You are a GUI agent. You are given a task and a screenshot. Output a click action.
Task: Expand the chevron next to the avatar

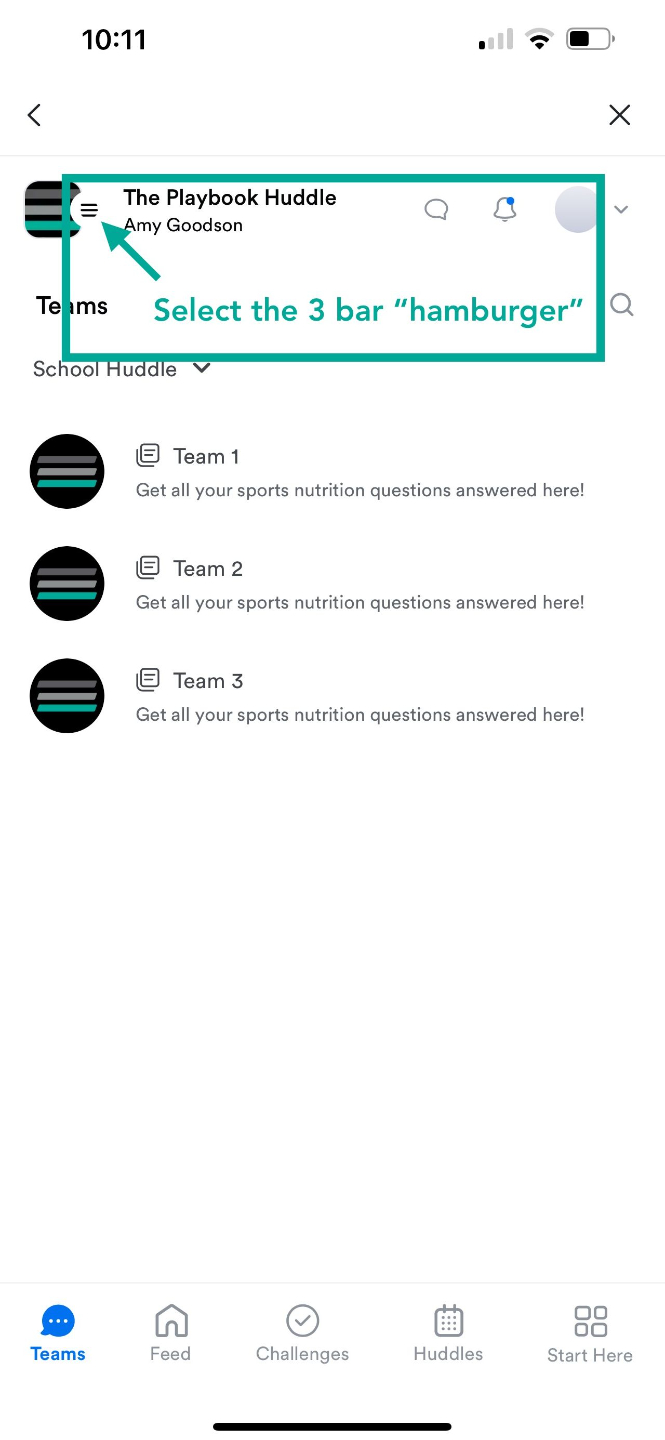(x=621, y=209)
